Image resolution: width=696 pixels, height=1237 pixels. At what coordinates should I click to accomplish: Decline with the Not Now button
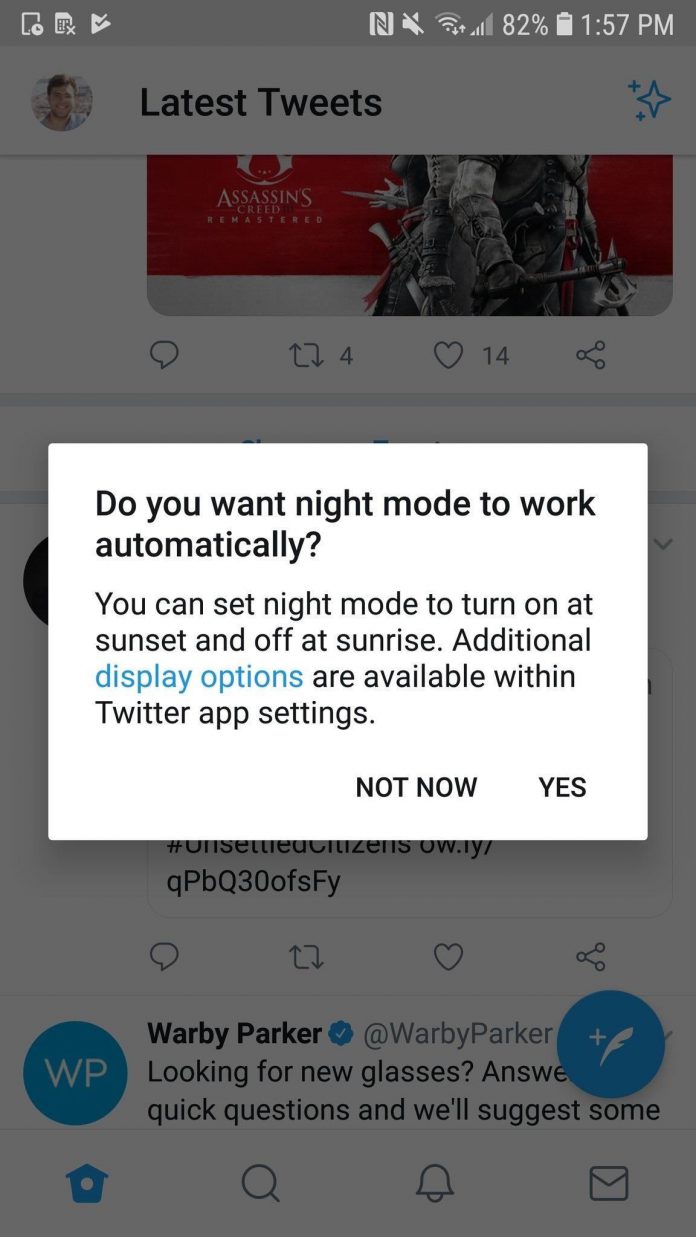point(416,787)
